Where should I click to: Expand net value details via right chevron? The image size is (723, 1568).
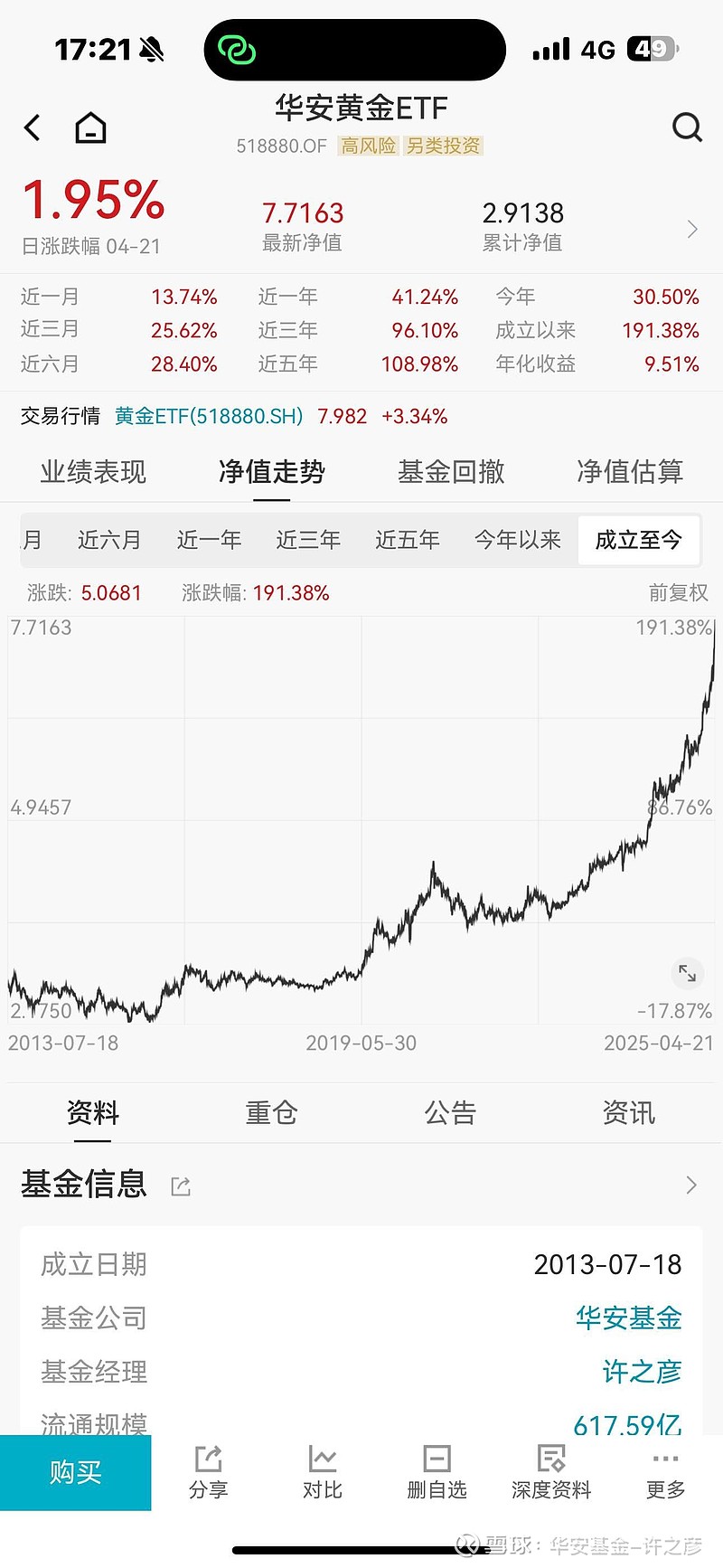691,229
